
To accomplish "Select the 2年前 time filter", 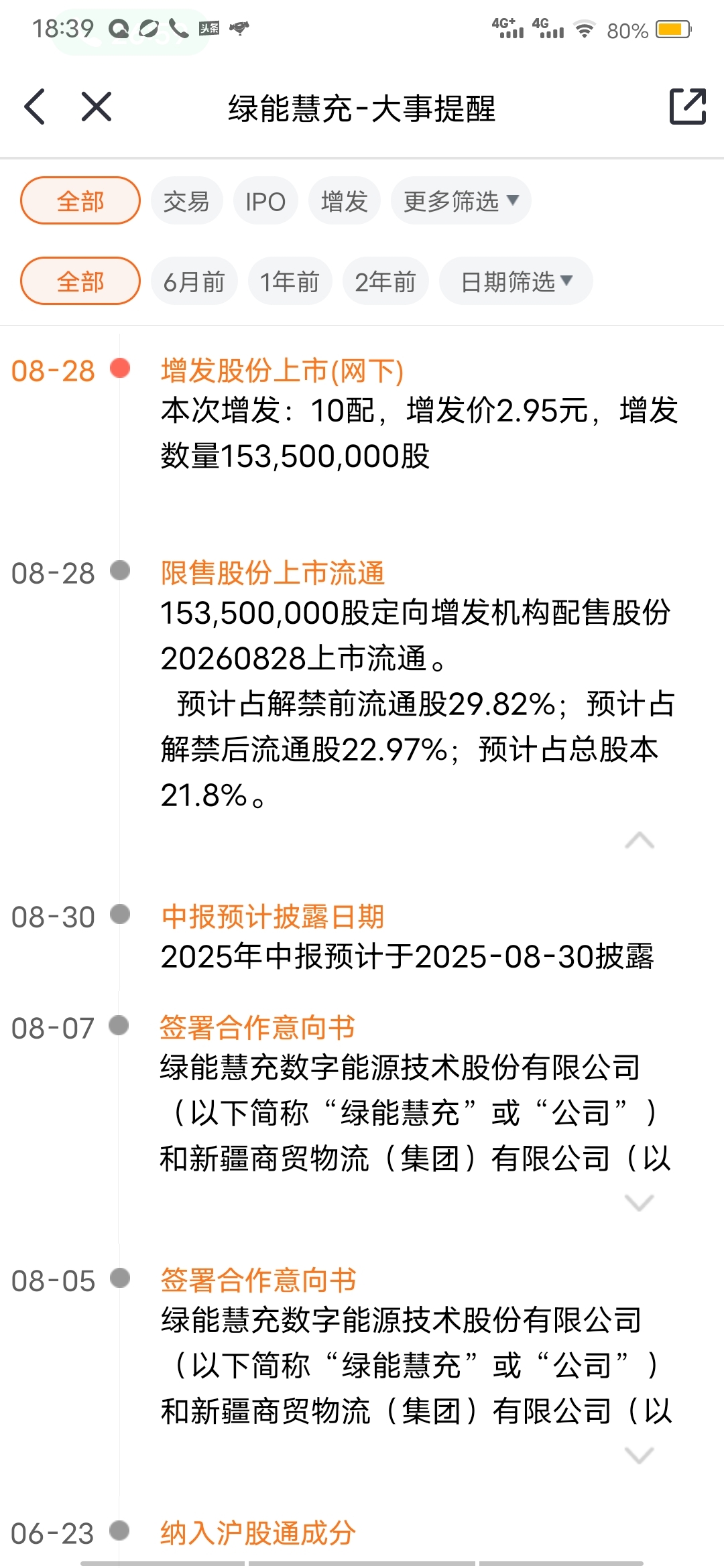I will pos(385,281).
